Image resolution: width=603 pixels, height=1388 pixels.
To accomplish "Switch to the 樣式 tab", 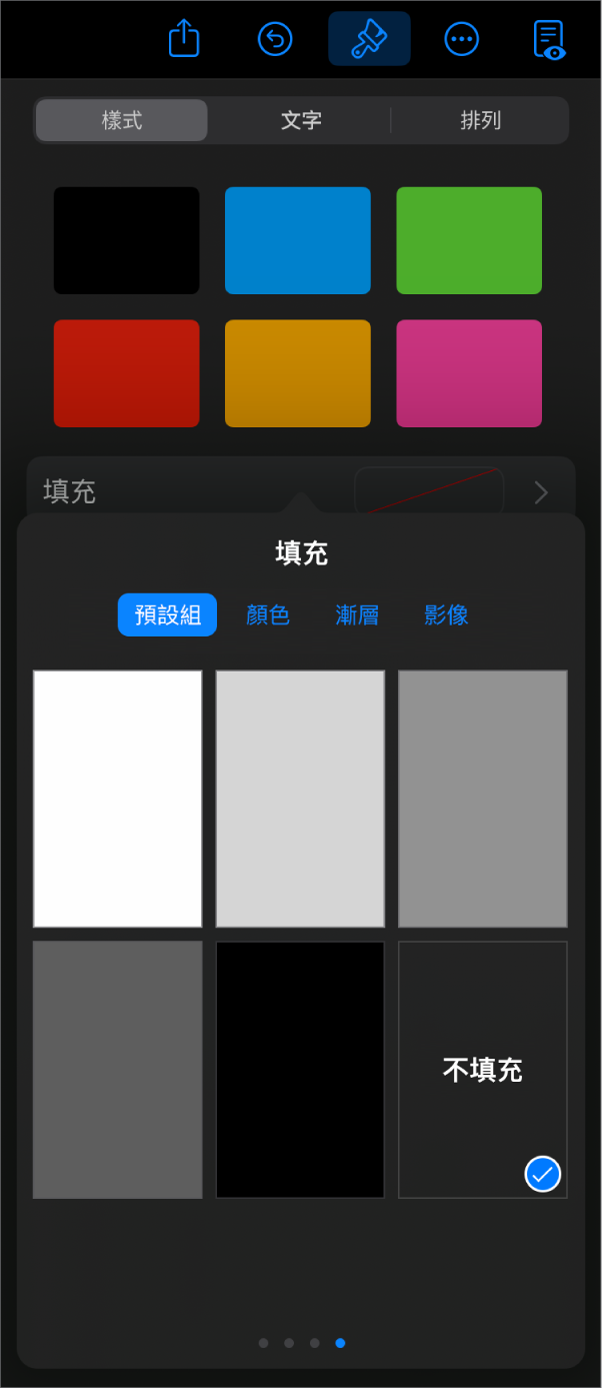I will click(122, 121).
